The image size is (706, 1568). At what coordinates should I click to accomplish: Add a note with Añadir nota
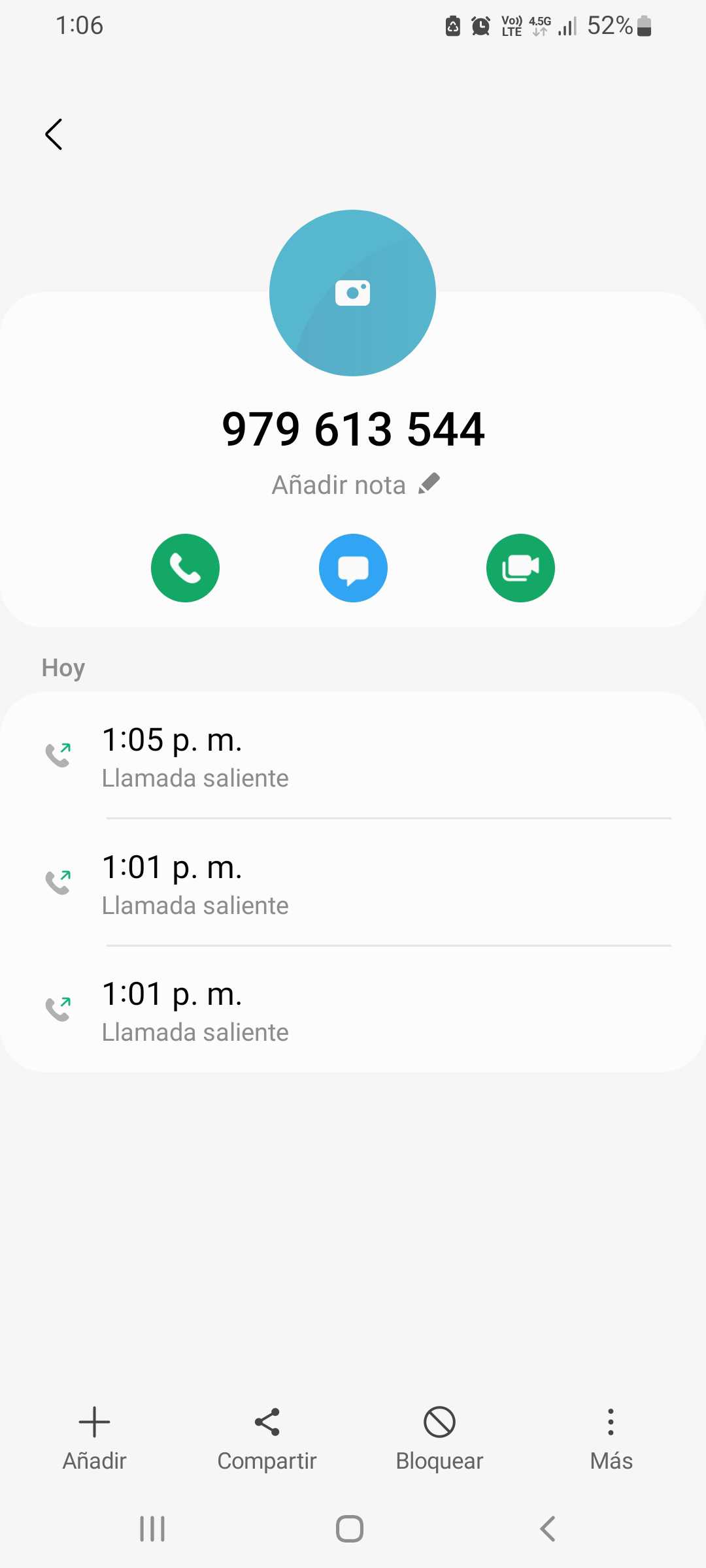click(355, 485)
